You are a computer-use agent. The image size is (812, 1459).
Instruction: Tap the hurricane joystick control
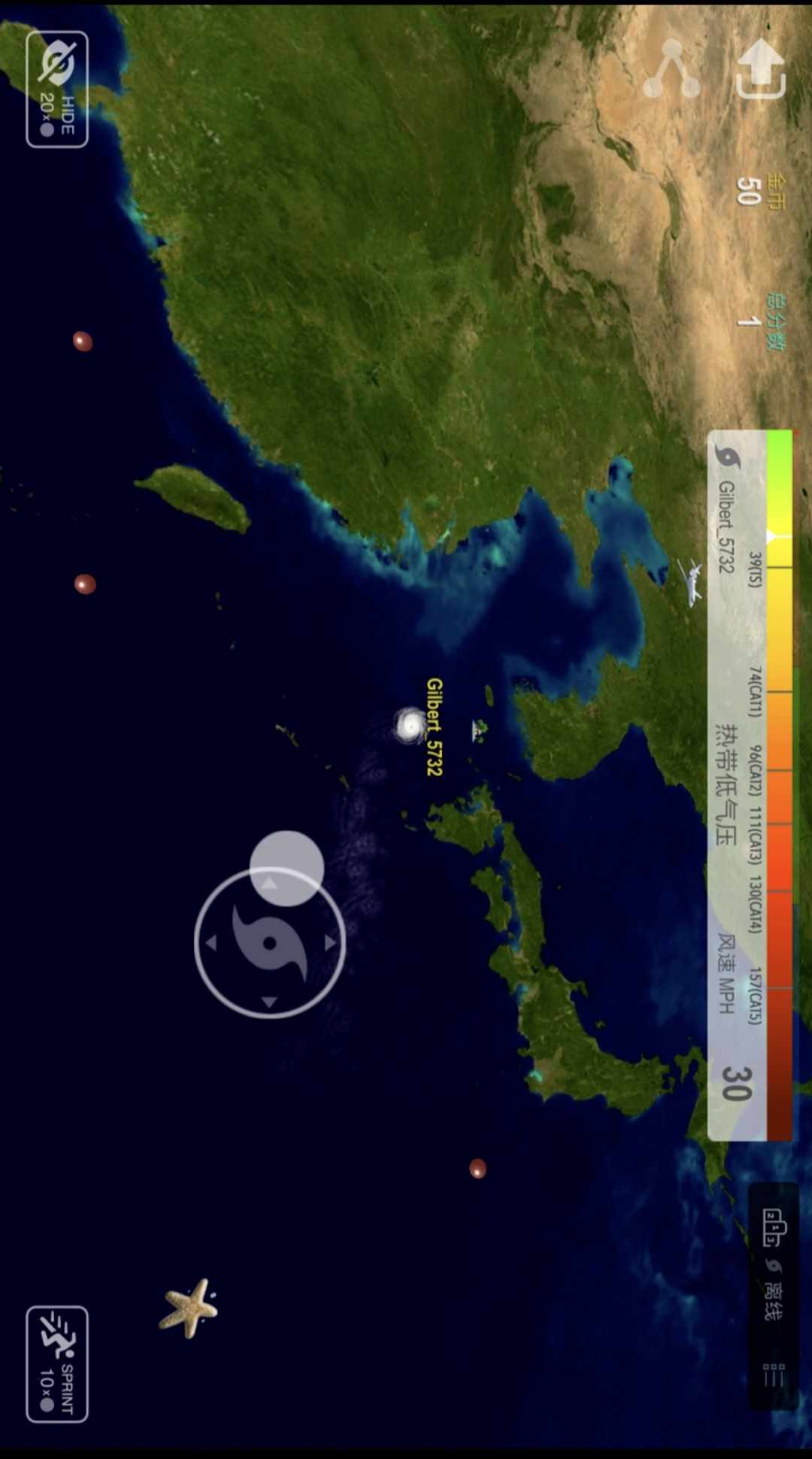270,942
